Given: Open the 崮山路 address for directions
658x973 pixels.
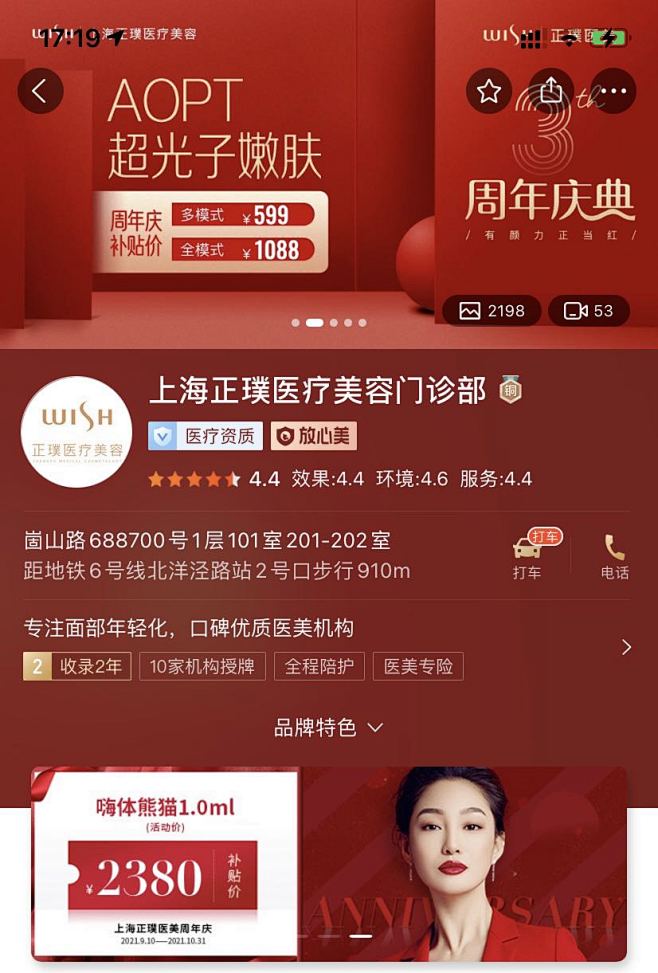Looking at the screenshot, I should click(x=217, y=555).
